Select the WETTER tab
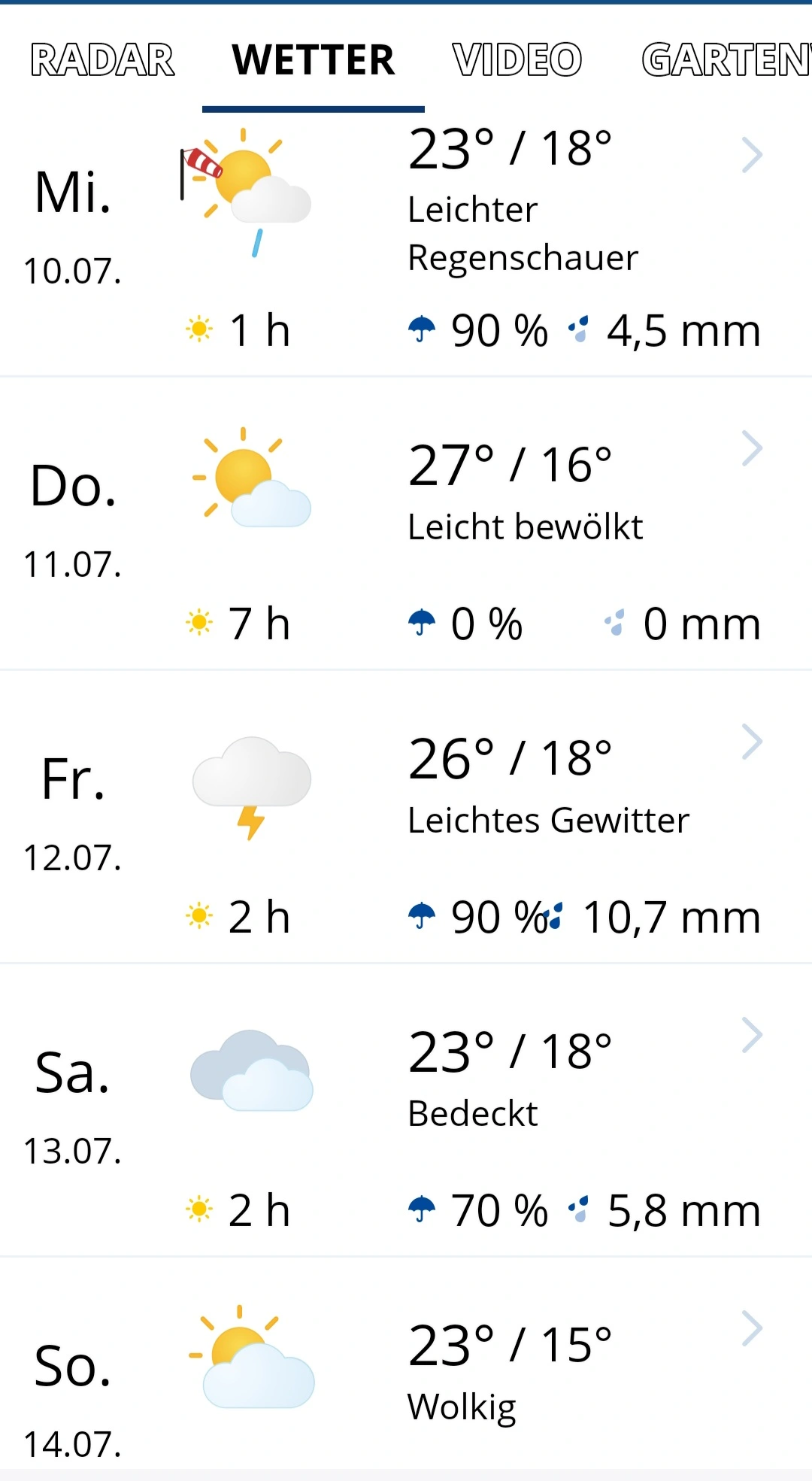 pyautogui.click(x=314, y=60)
